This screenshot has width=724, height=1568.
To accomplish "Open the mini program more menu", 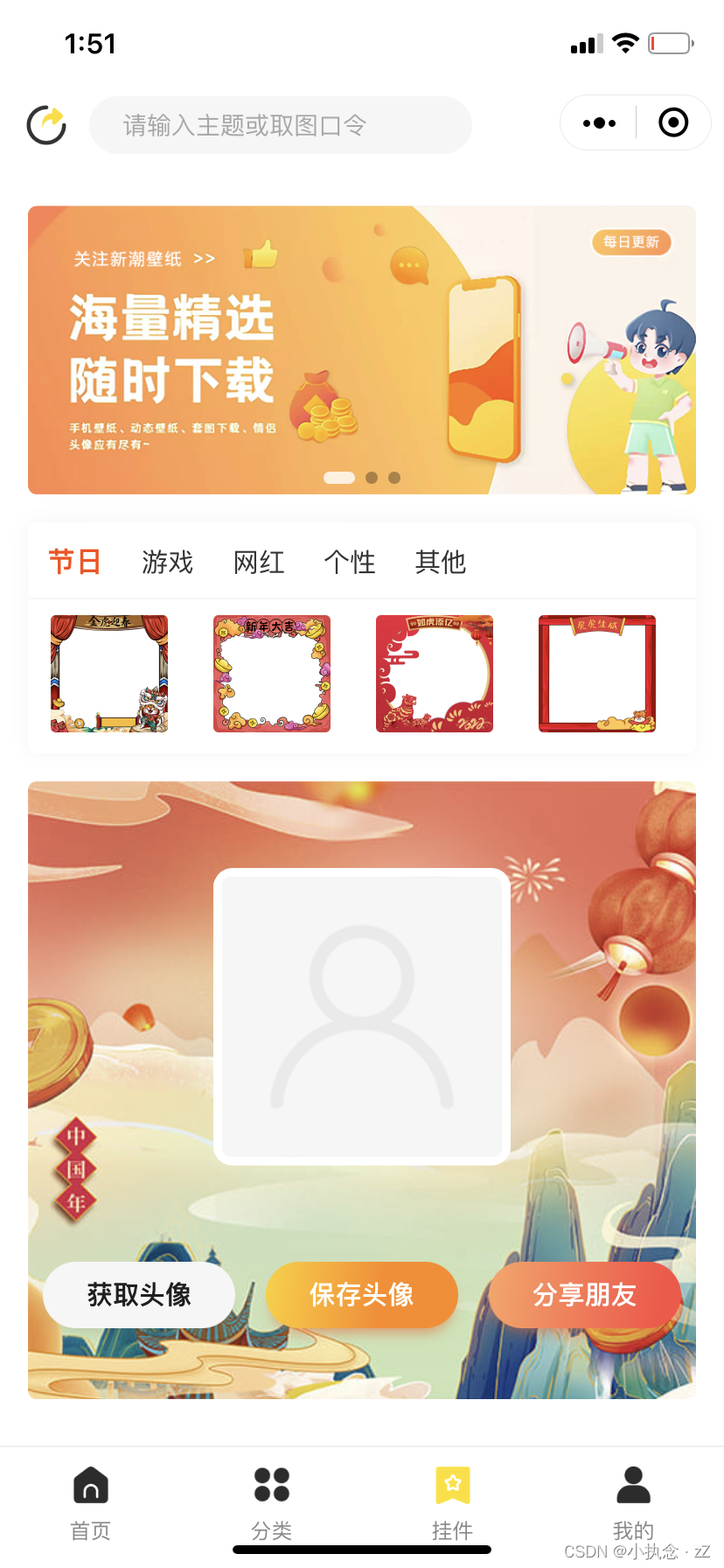I will tap(599, 123).
